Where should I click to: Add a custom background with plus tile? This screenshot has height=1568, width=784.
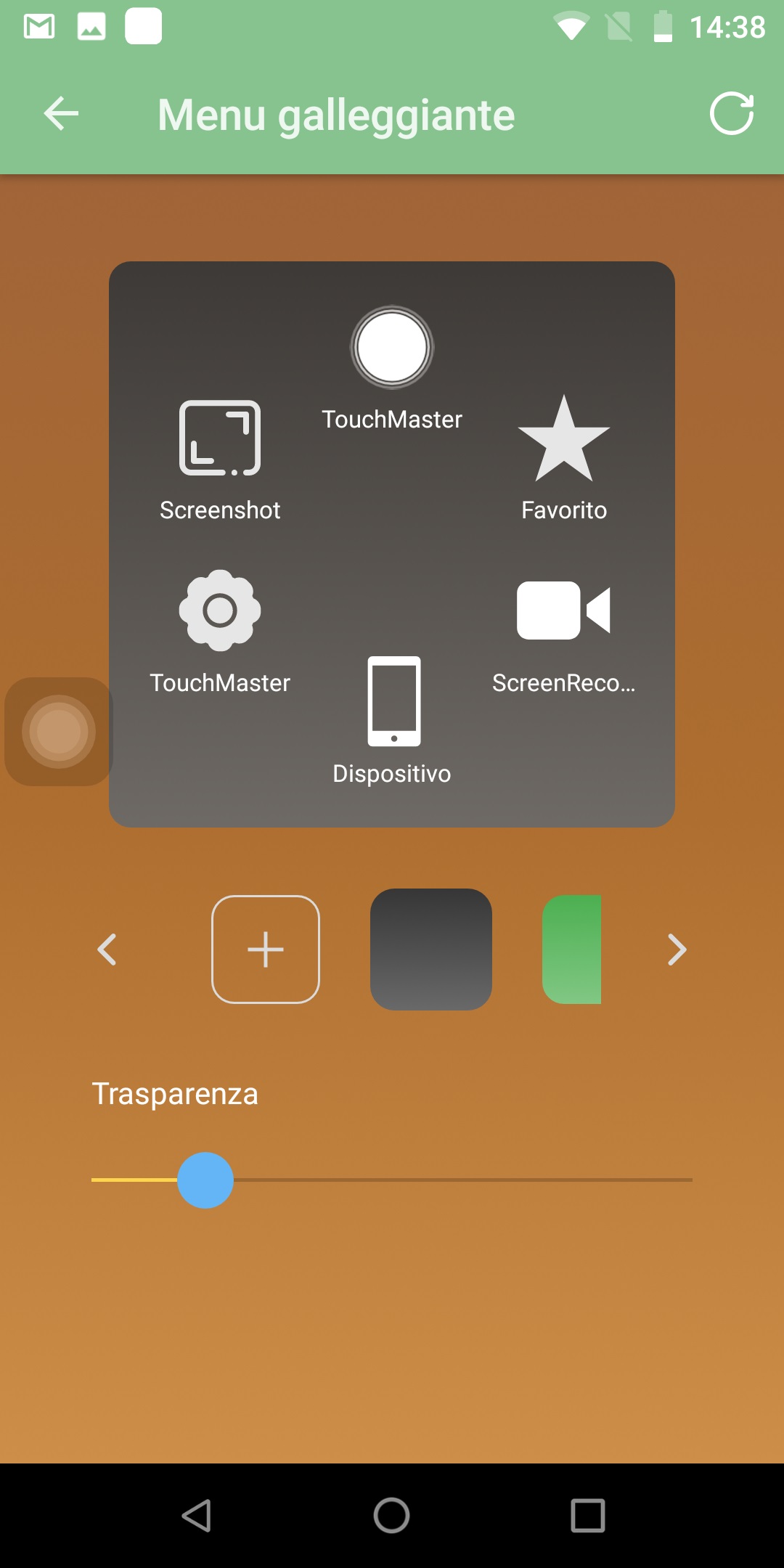266,950
